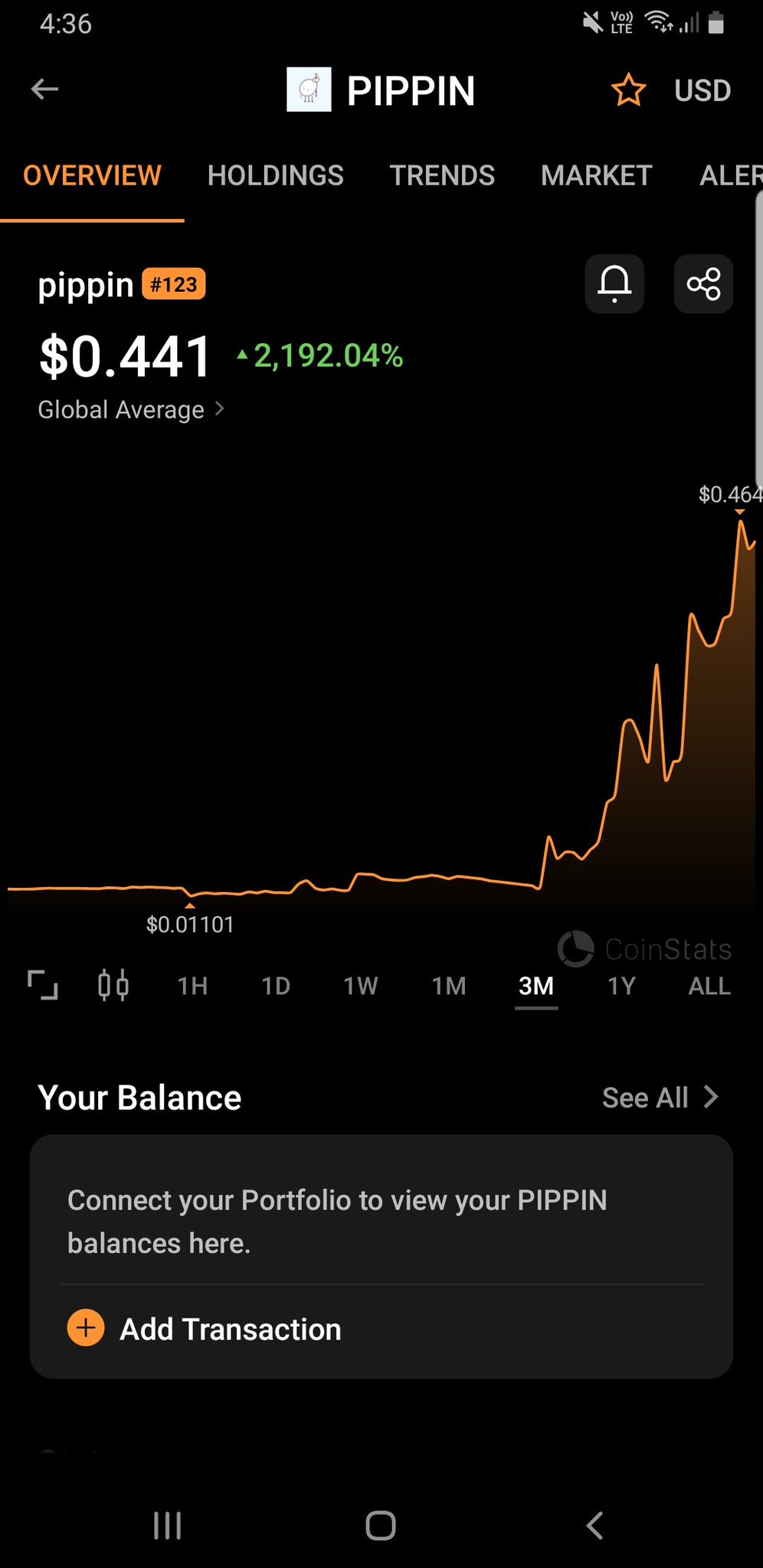
Task: Add PIPPIN to favorites with the star
Action: (628, 90)
